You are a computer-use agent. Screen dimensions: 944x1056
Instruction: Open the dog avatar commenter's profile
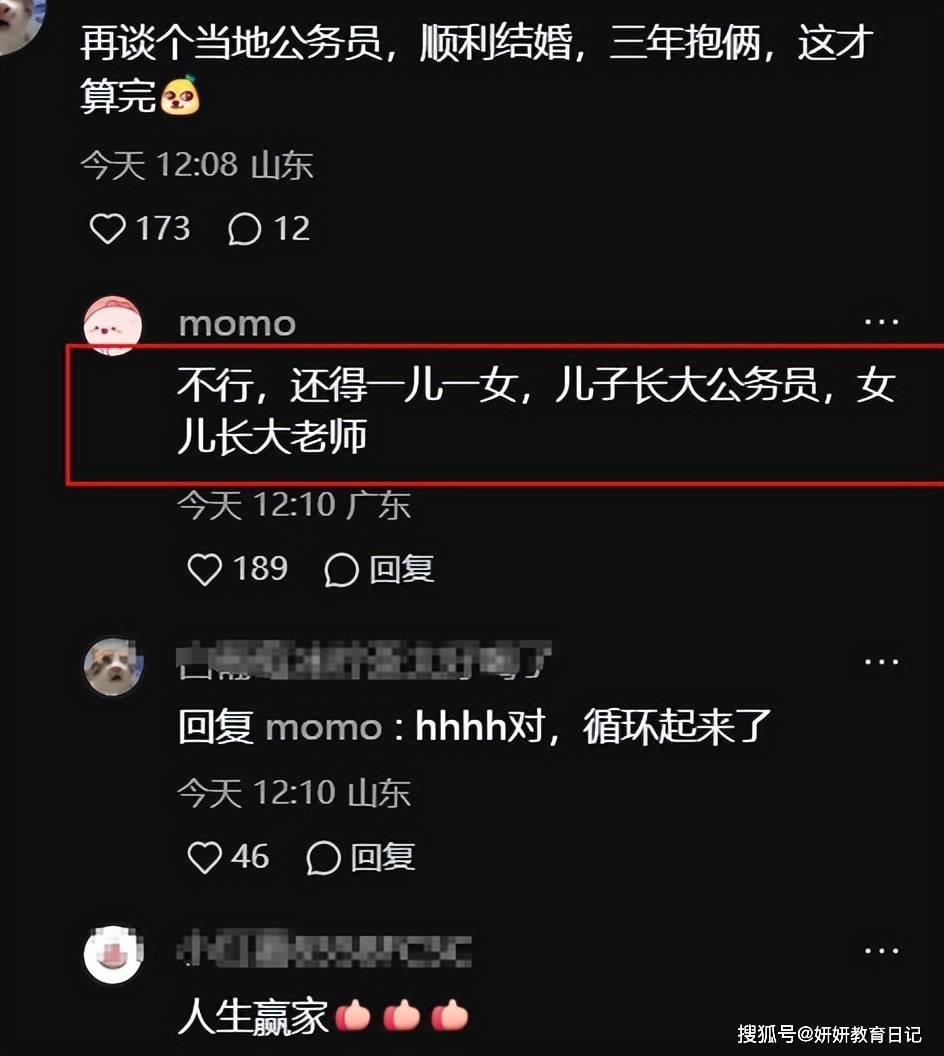(x=113, y=667)
